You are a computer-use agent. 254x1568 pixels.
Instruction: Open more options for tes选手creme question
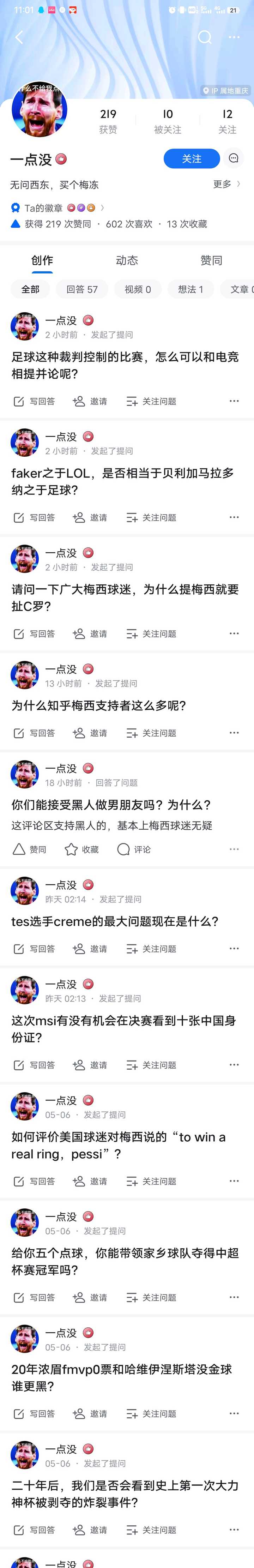coord(234,948)
